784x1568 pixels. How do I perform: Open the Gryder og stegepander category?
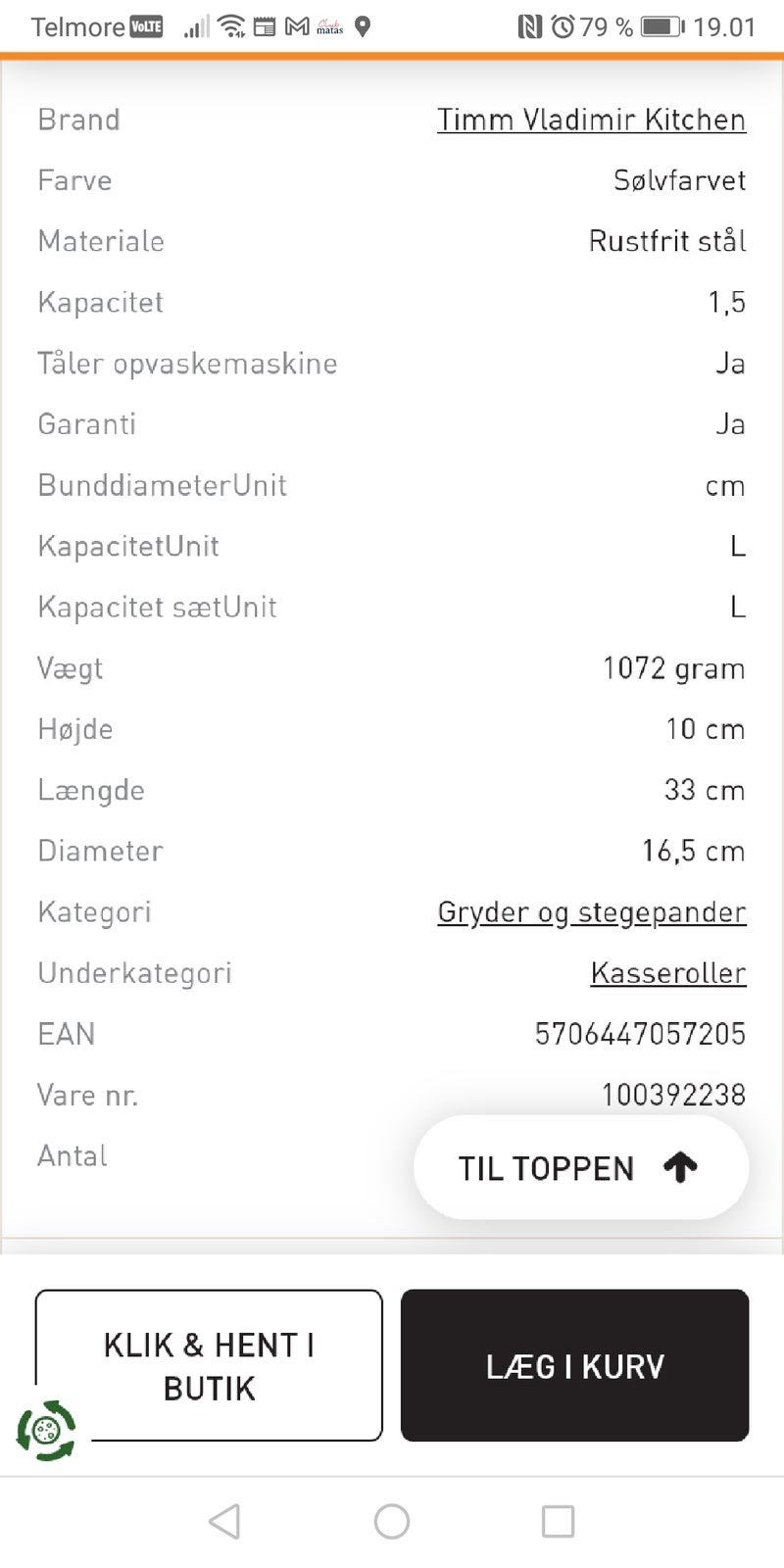point(591,912)
